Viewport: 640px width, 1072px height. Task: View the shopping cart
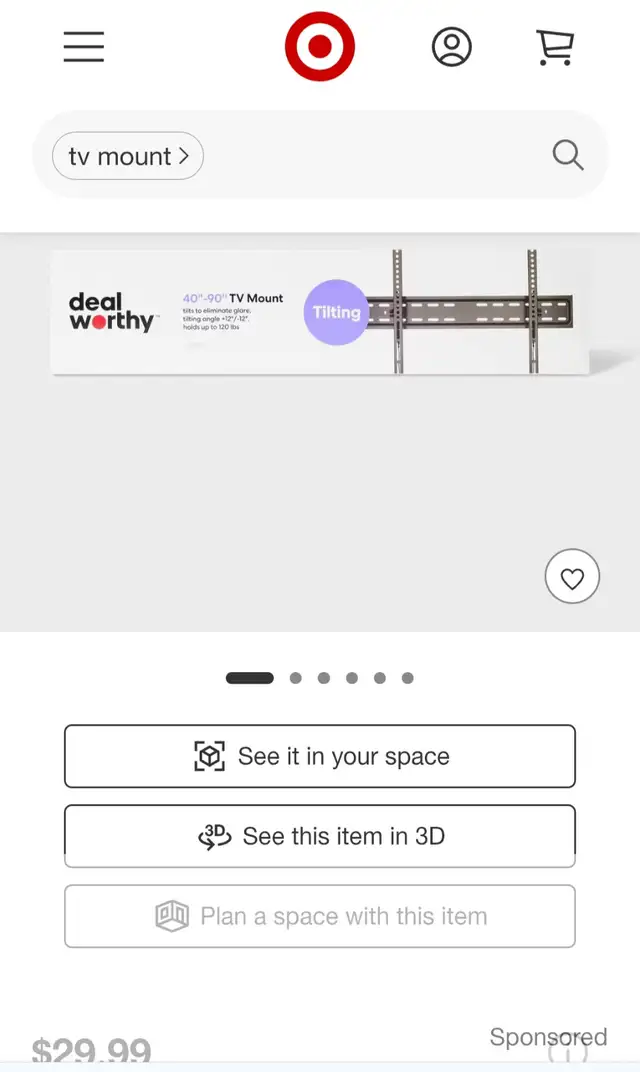coord(555,47)
